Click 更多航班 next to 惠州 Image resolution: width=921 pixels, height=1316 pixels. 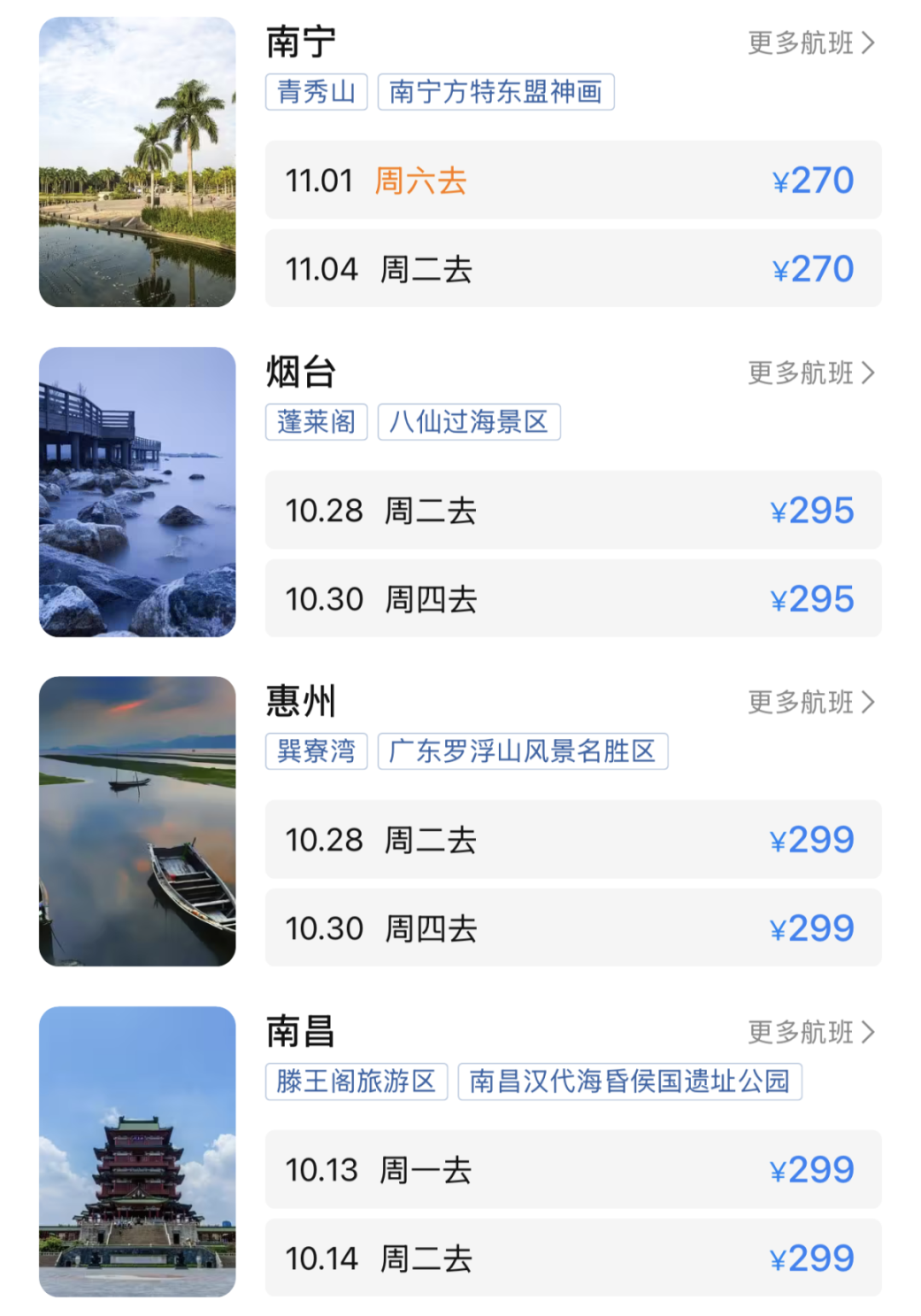pos(802,701)
